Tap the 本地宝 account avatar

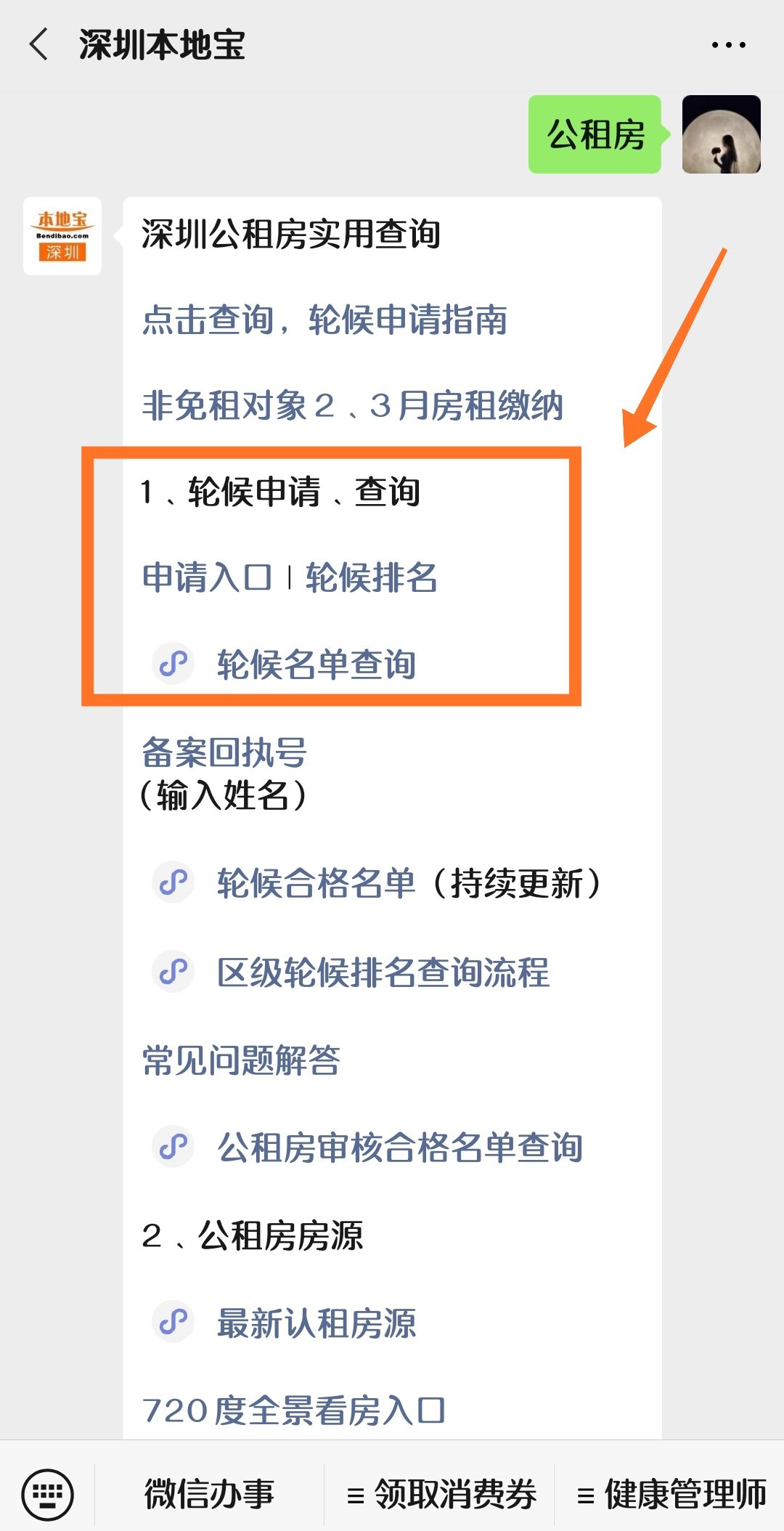(62, 236)
